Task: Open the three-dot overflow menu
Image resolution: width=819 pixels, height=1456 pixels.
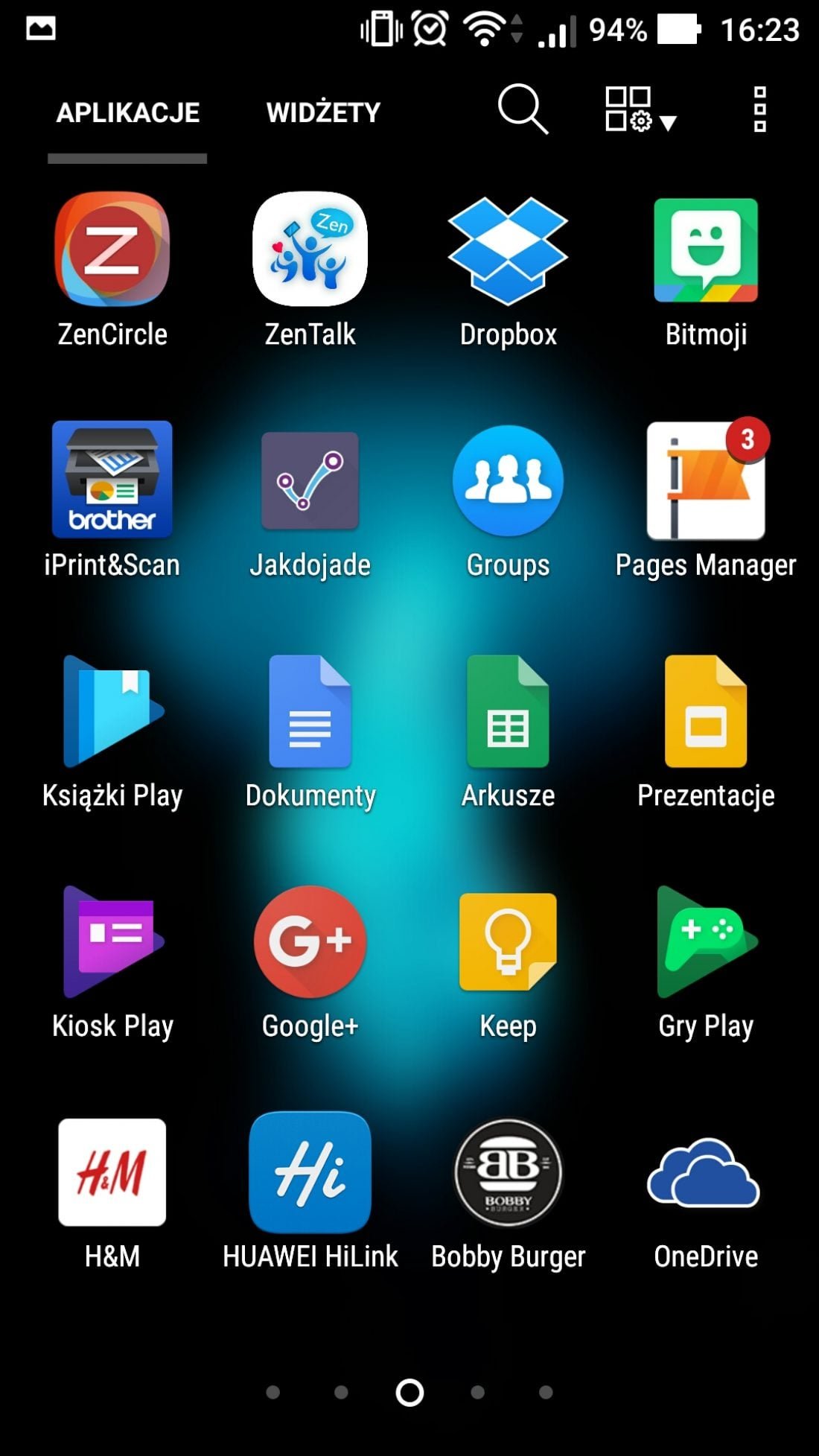Action: 759,109
